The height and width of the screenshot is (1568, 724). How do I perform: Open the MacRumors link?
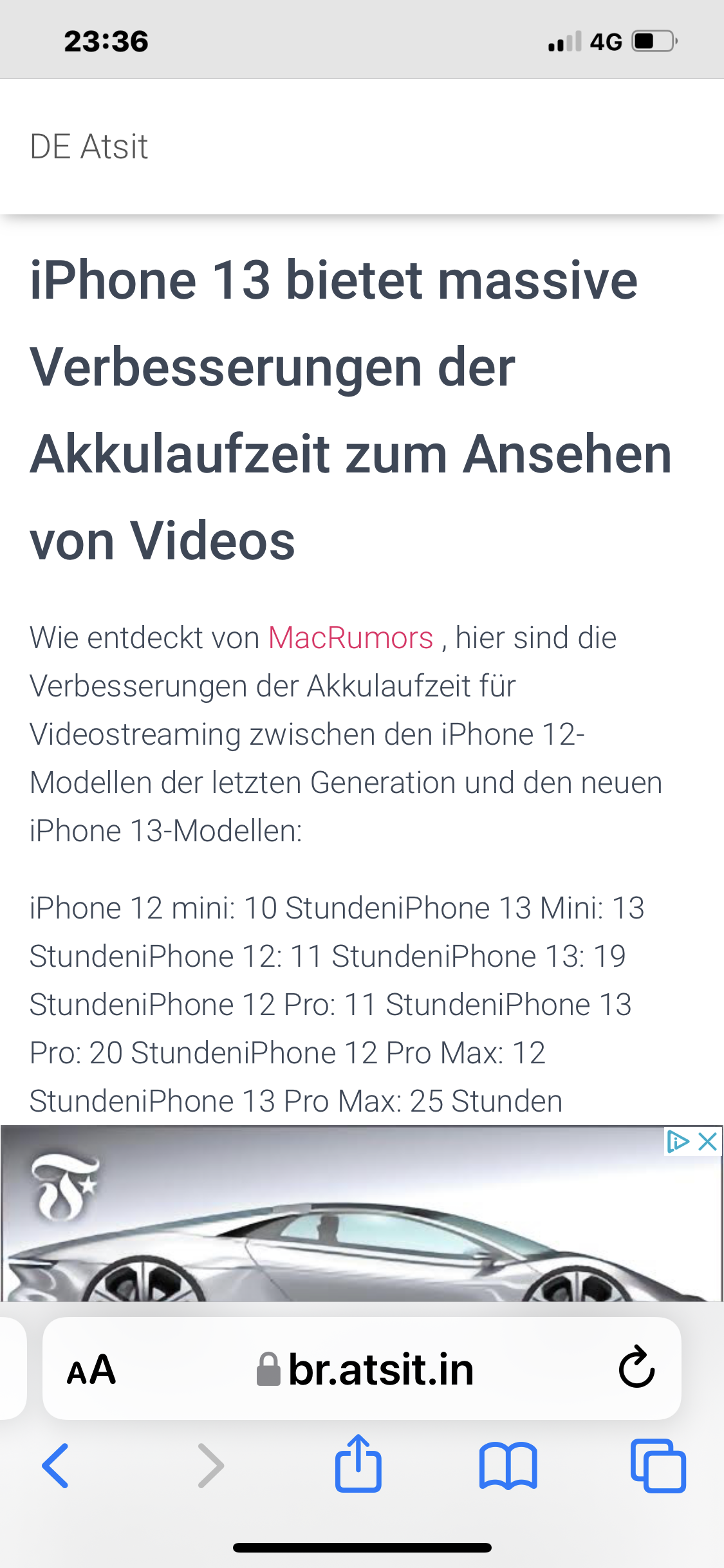[351, 638]
